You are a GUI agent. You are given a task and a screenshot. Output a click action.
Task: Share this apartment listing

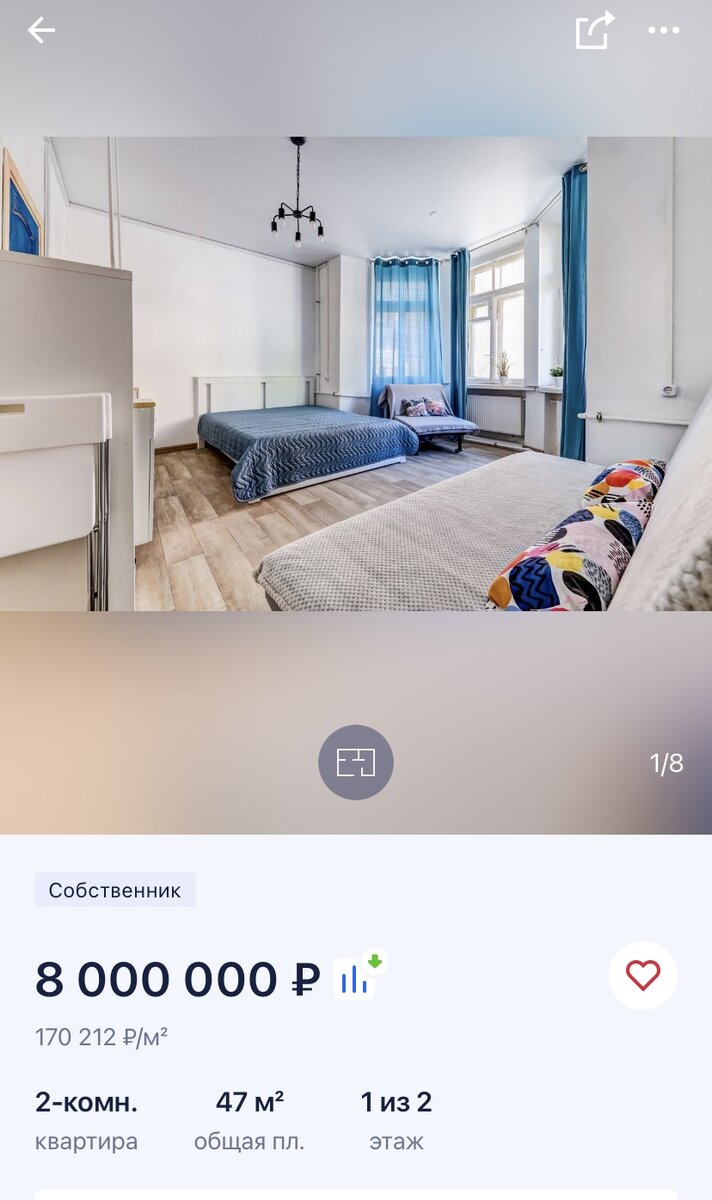[x=594, y=30]
